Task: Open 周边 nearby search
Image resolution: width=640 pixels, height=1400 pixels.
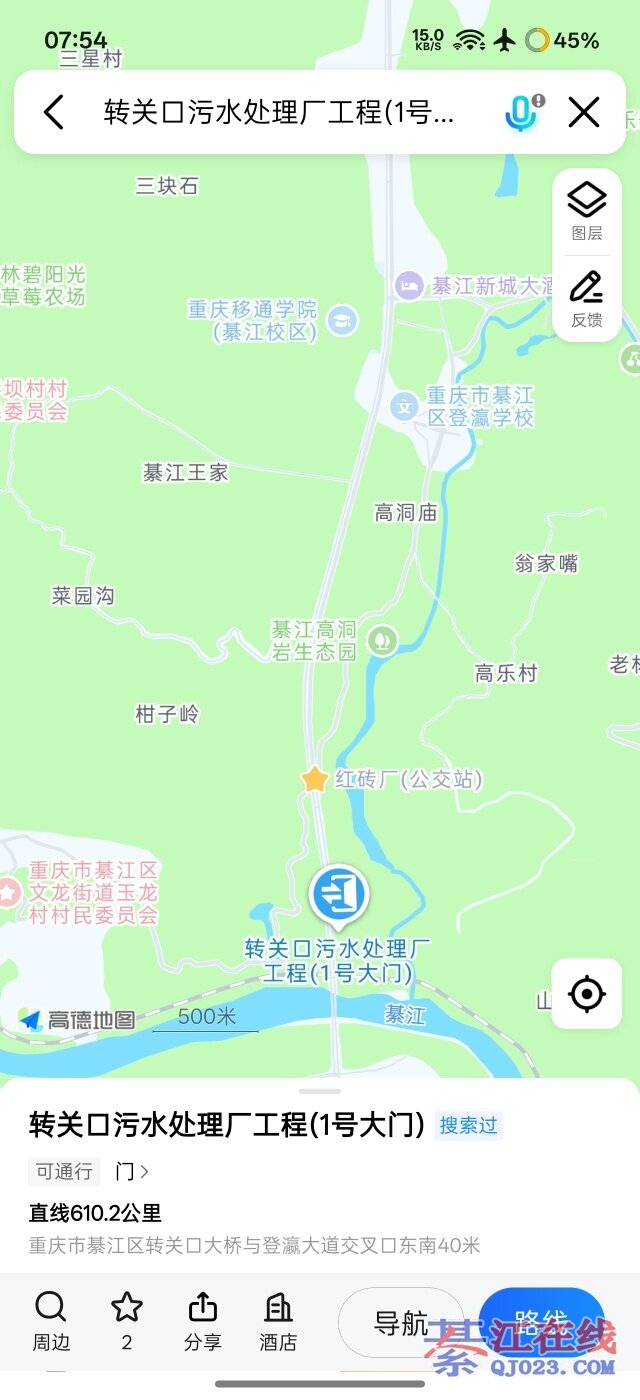Action: click(51, 1320)
